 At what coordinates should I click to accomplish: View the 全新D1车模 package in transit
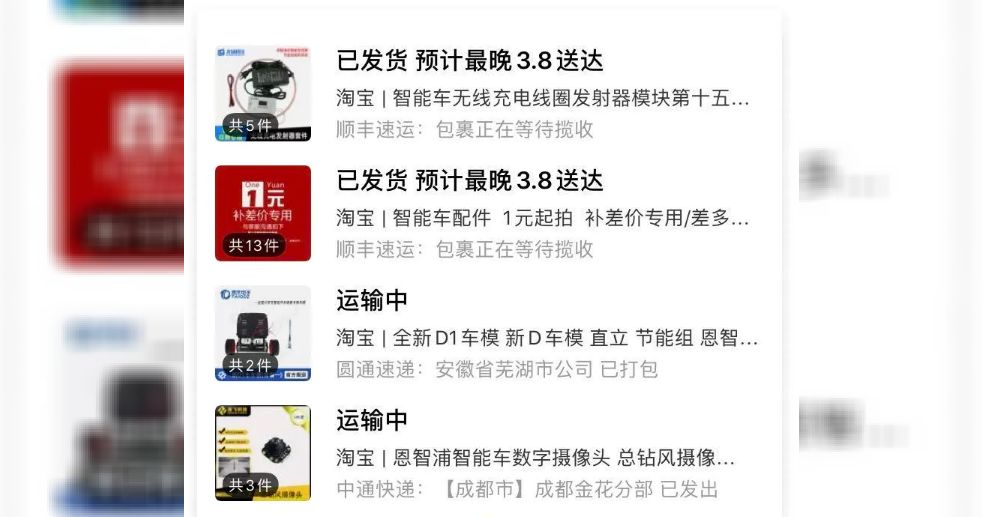point(546,338)
